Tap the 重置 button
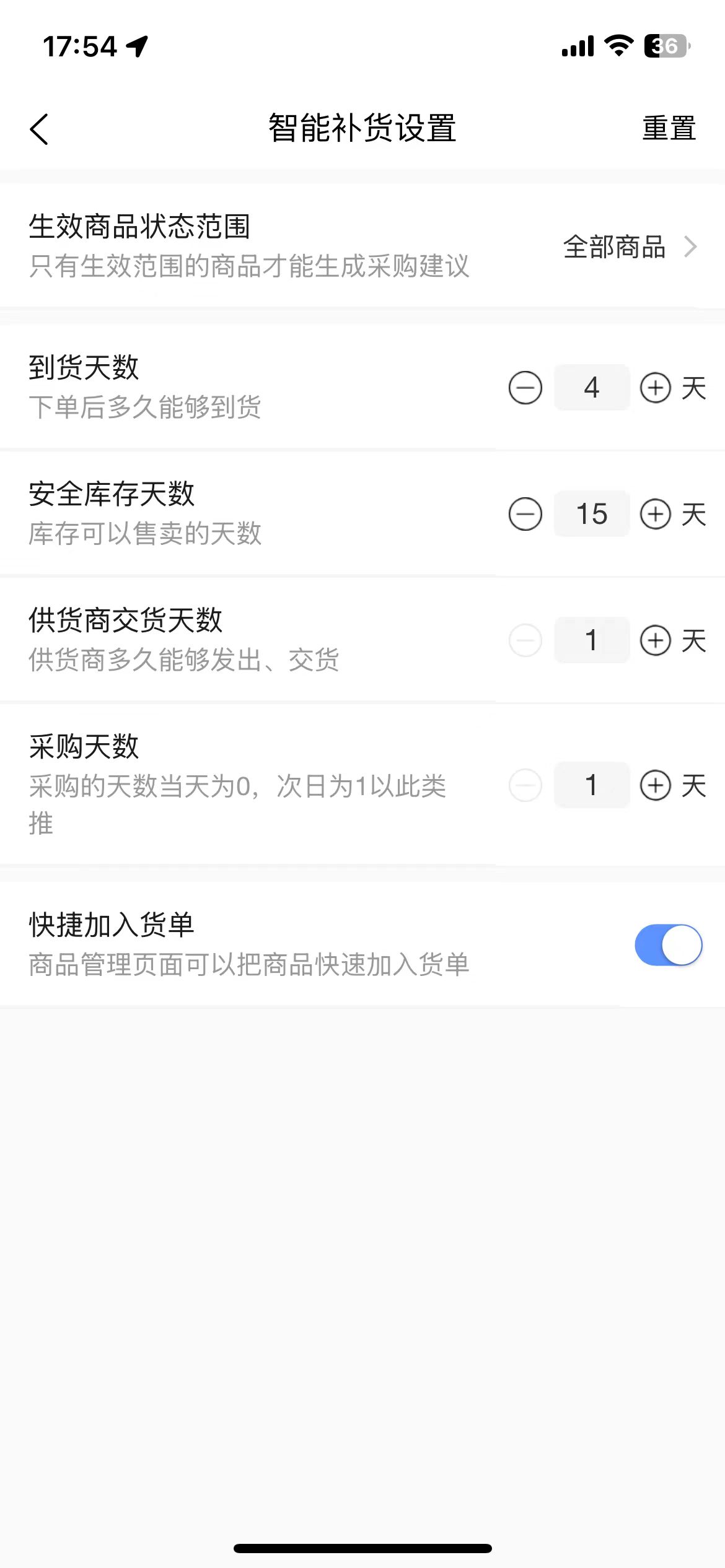This screenshot has width=725, height=1568. (x=669, y=129)
